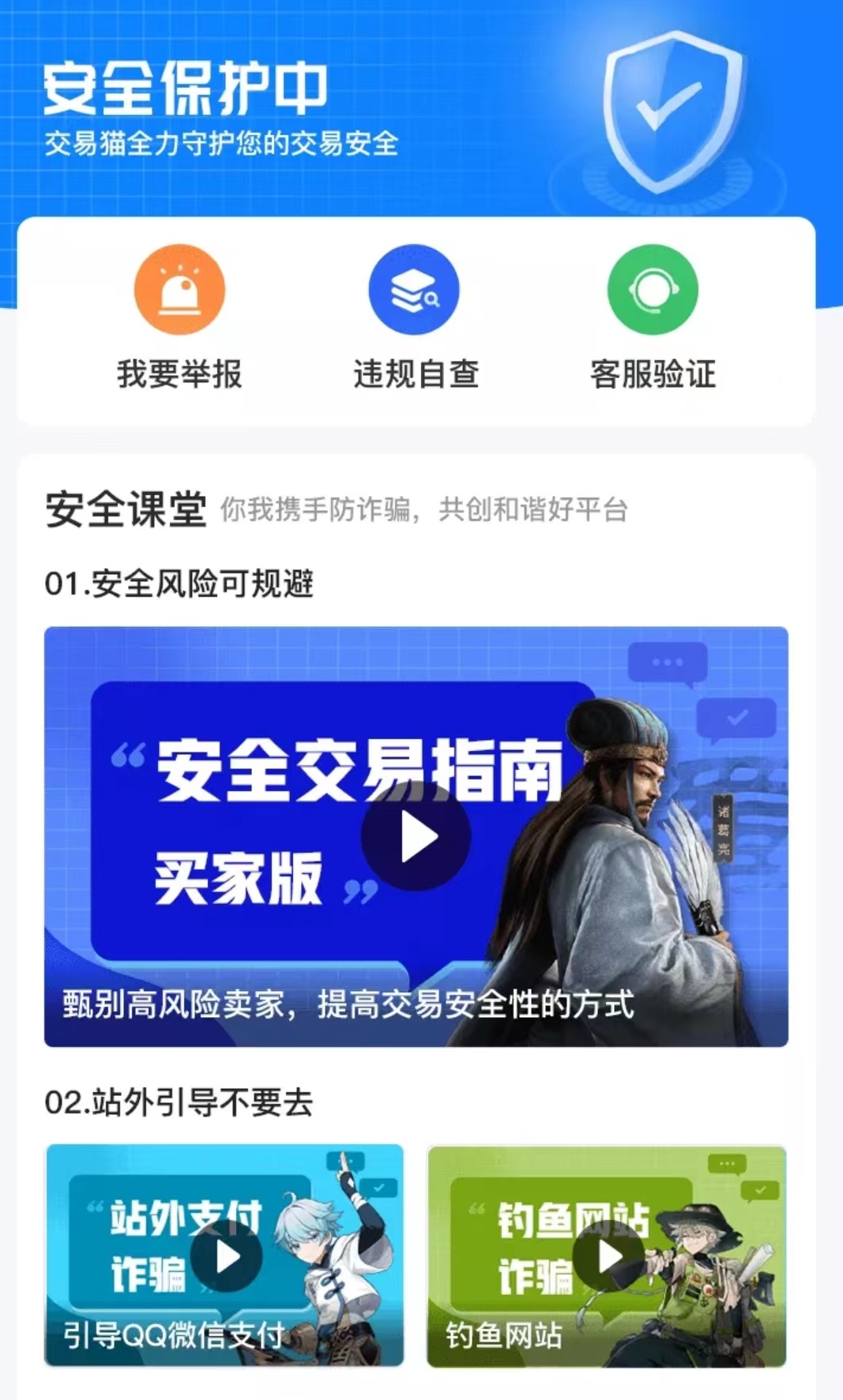Open the 钓鱼网站诈骗 video
This screenshot has height=1400, width=843.
point(608,1255)
